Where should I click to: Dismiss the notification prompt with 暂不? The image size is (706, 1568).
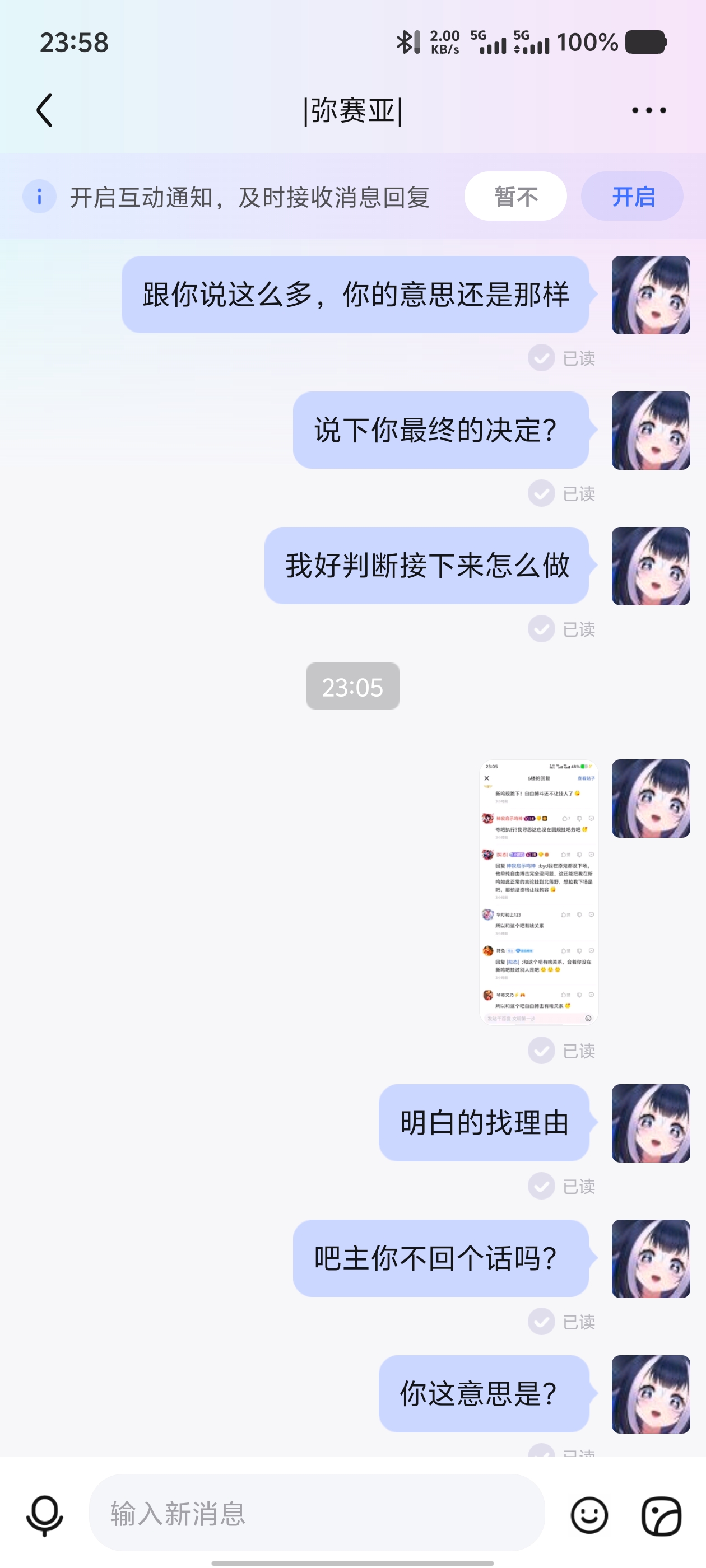pyautogui.click(x=515, y=197)
